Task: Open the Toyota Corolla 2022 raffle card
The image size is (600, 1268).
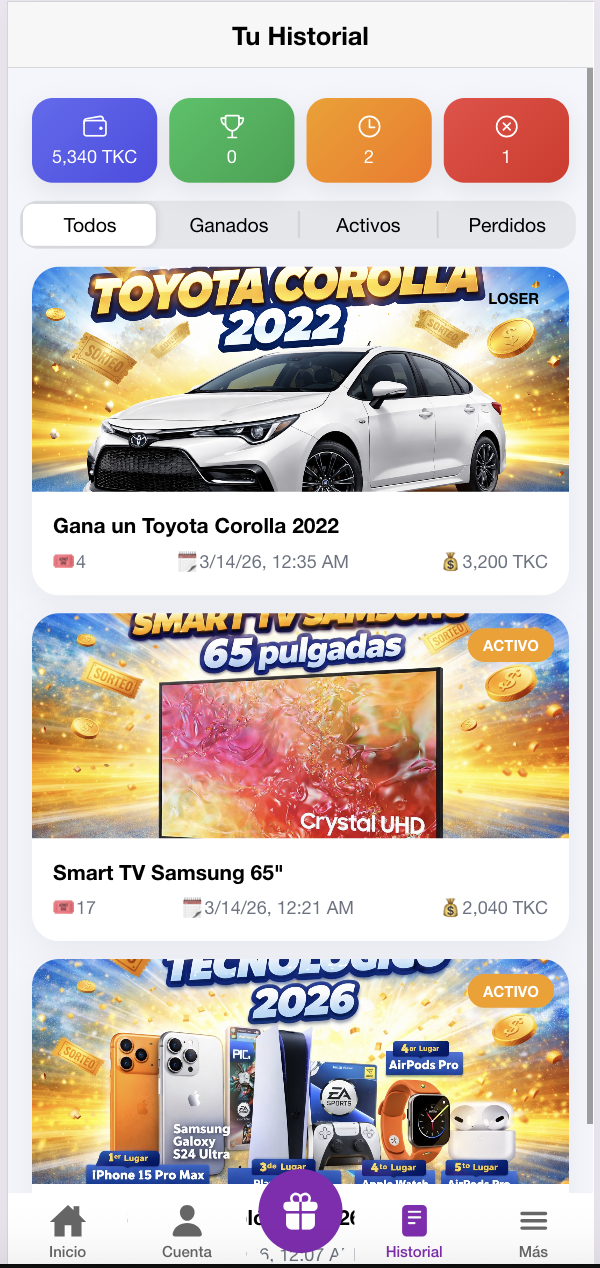Action: coord(300,430)
